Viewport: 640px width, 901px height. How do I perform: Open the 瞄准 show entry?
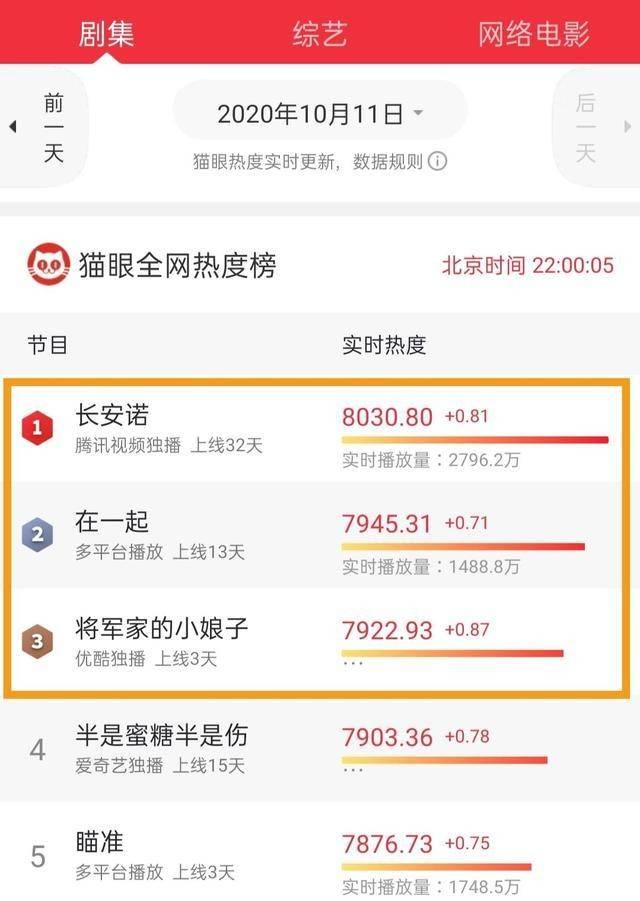coord(100,843)
